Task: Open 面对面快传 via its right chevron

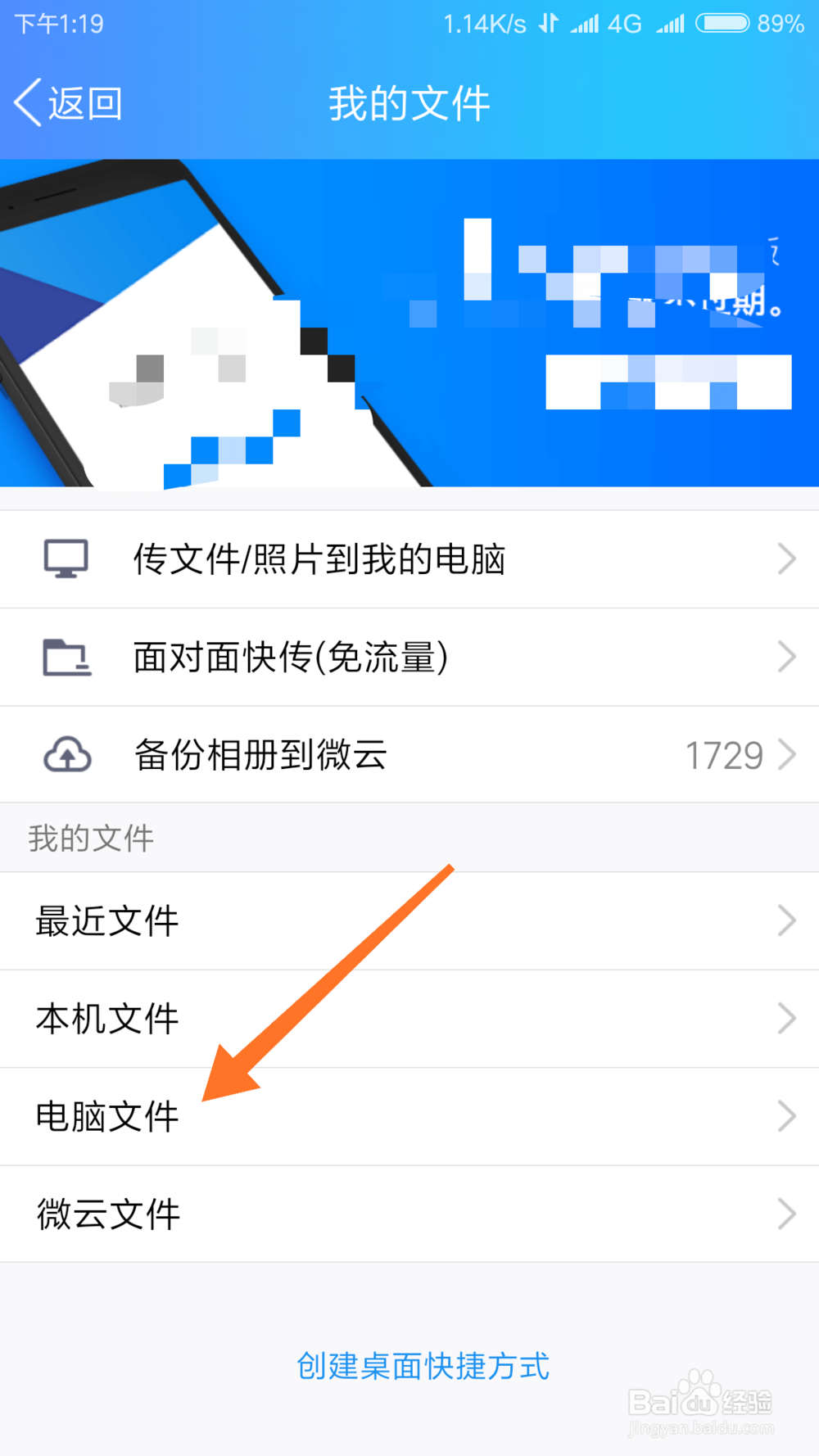Action: [x=787, y=656]
